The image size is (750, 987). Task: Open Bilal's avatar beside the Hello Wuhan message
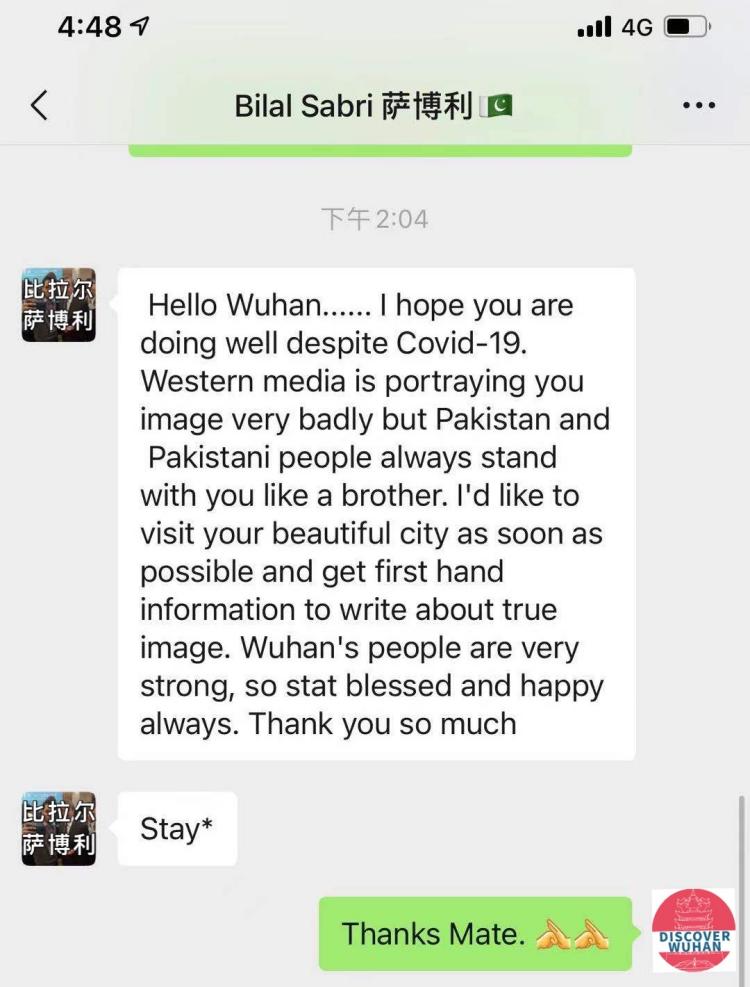[59, 305]
